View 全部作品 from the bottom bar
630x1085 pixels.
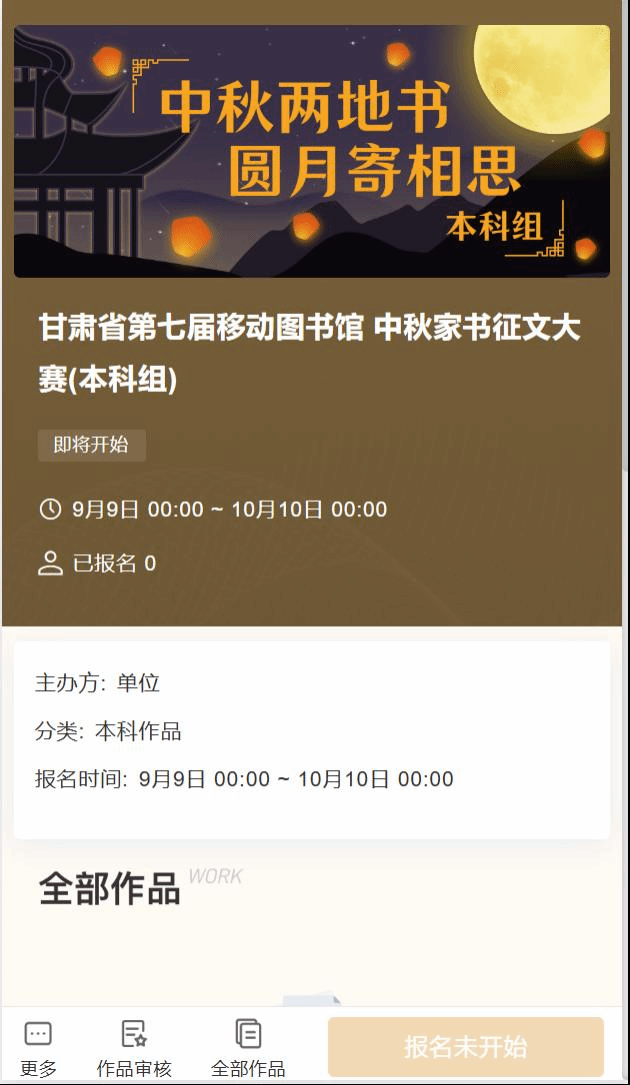point(248,1046)
